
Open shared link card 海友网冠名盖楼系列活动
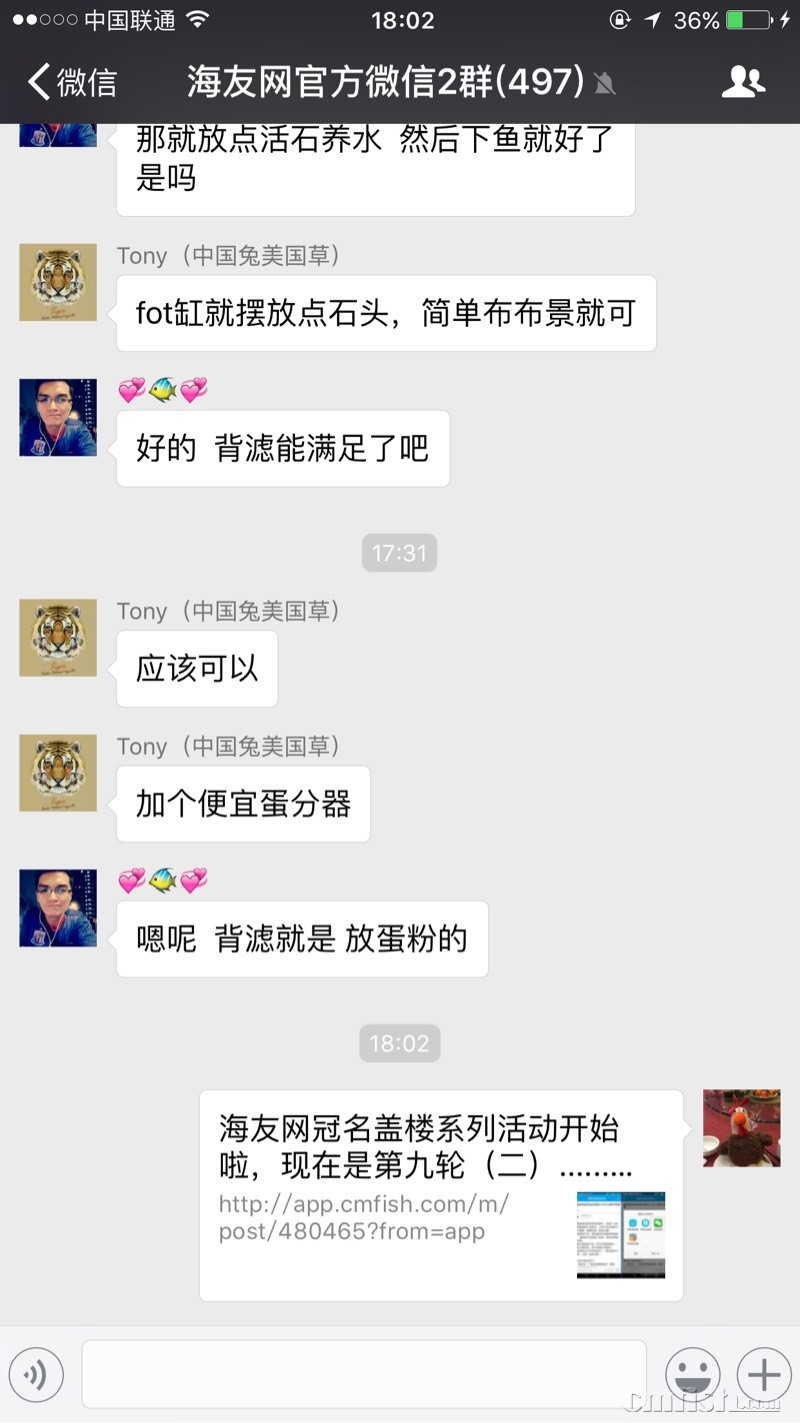440,1195
